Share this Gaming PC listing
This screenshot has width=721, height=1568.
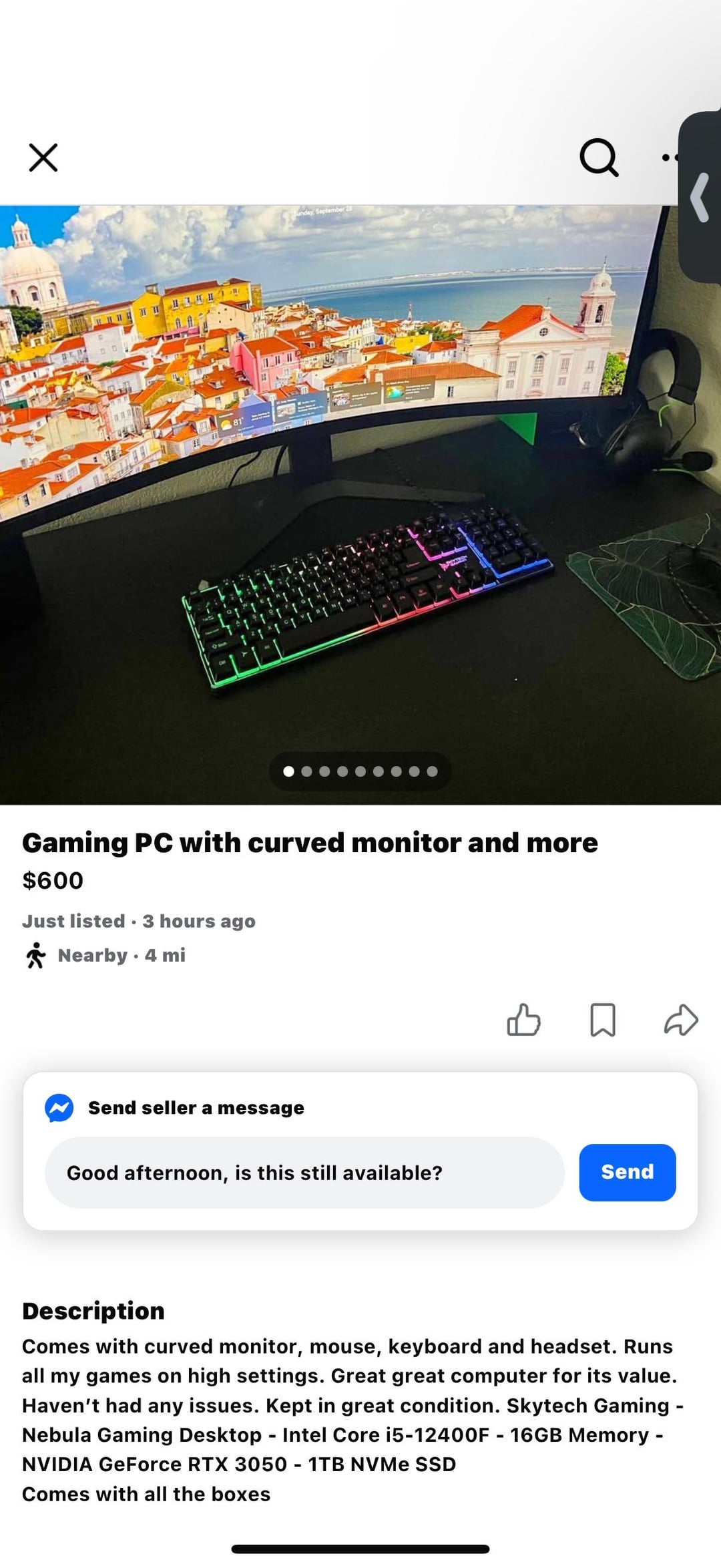click(681, 1020)
